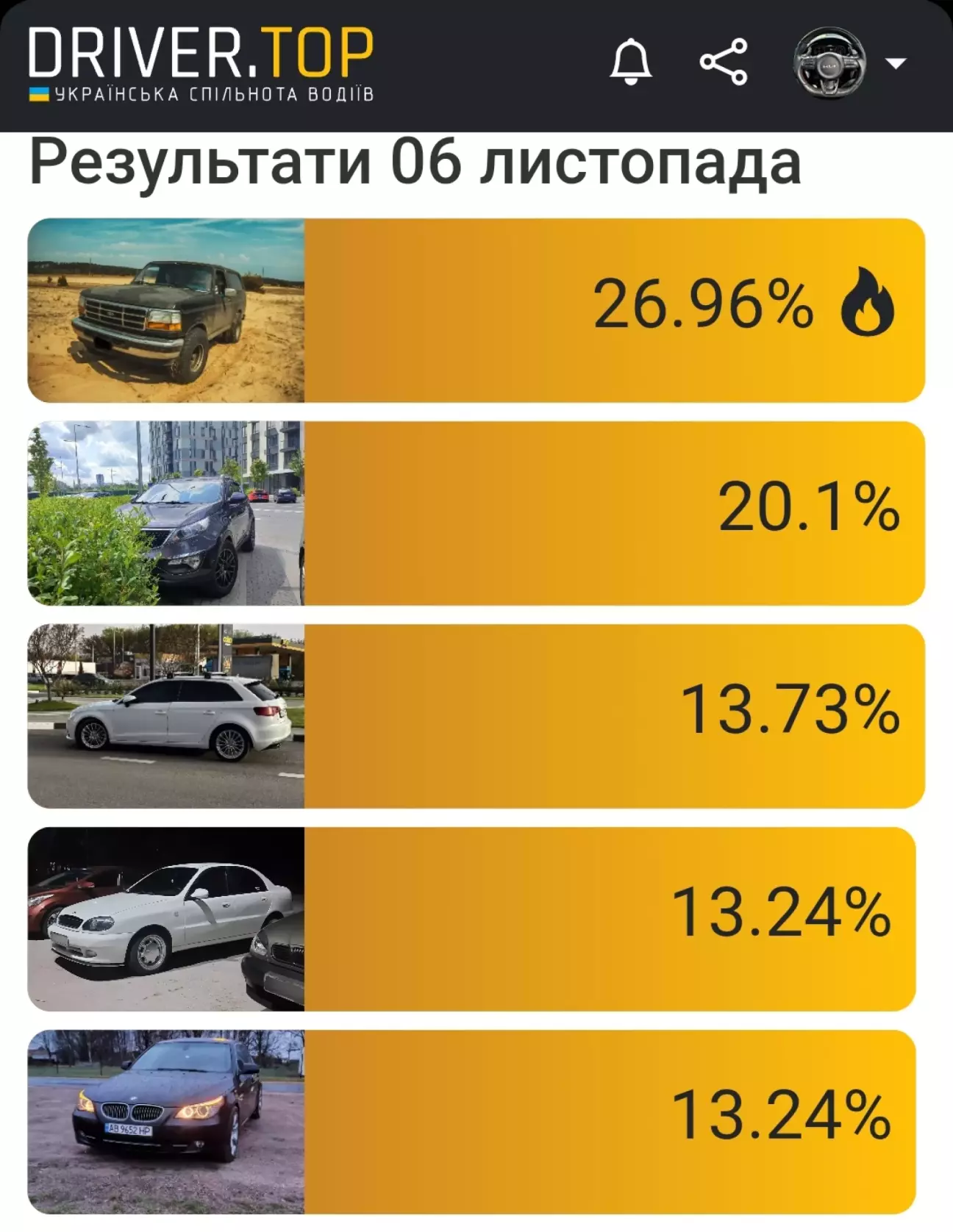The height and width of the screenshot is (1232, 953).
Task: Open the white hatchback result with 13.73%
Action: (476, 716)
